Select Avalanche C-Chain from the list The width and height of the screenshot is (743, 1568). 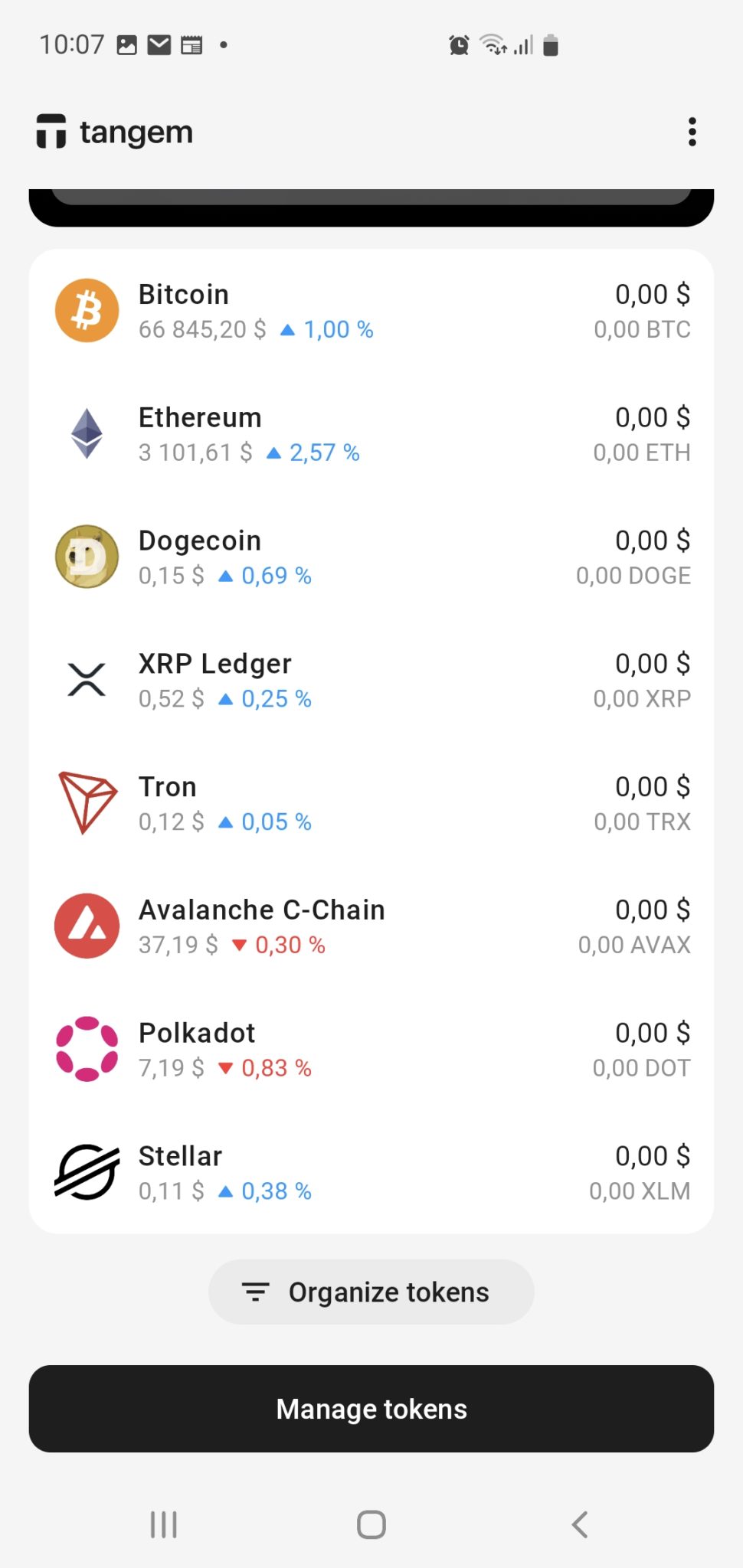pos(371,927)
